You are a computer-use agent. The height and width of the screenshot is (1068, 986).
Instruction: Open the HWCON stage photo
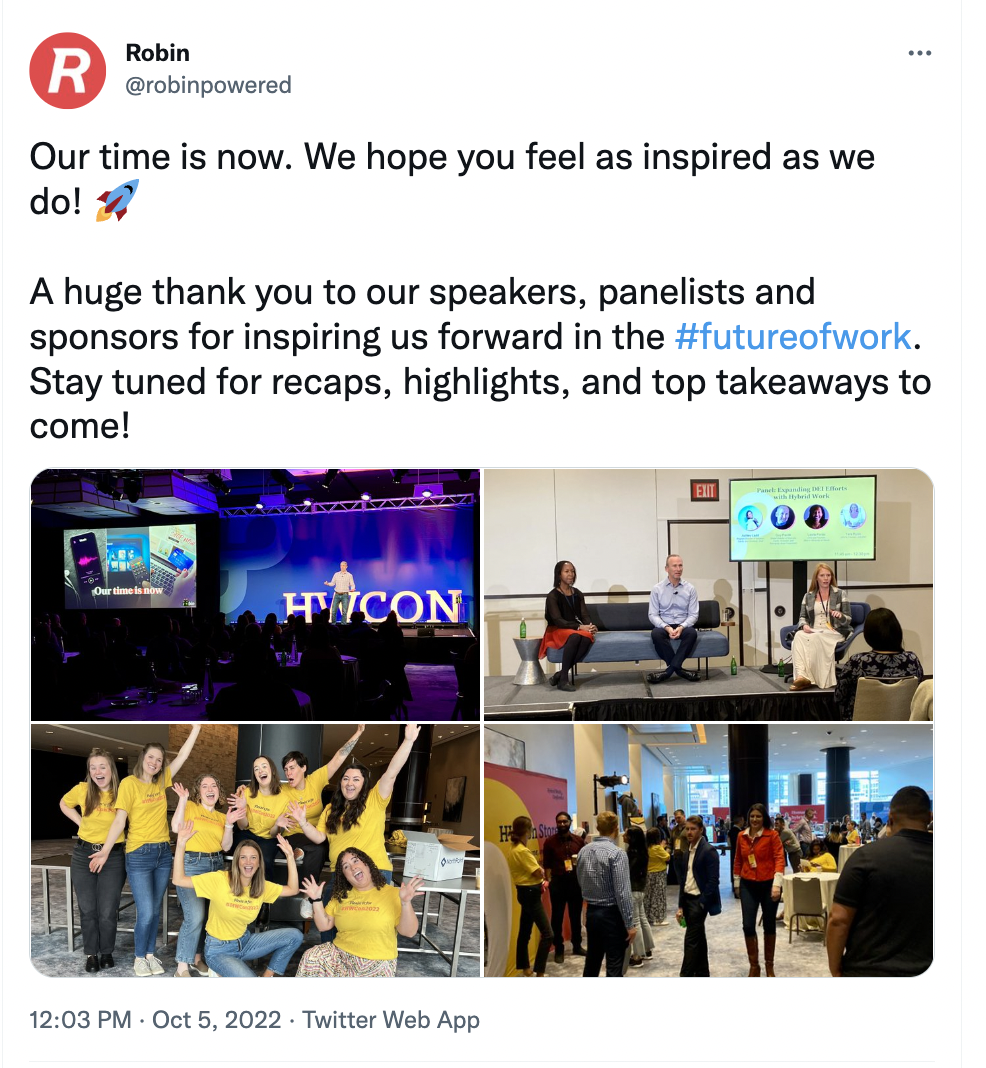pyautogui.click(x=255, y=594)
